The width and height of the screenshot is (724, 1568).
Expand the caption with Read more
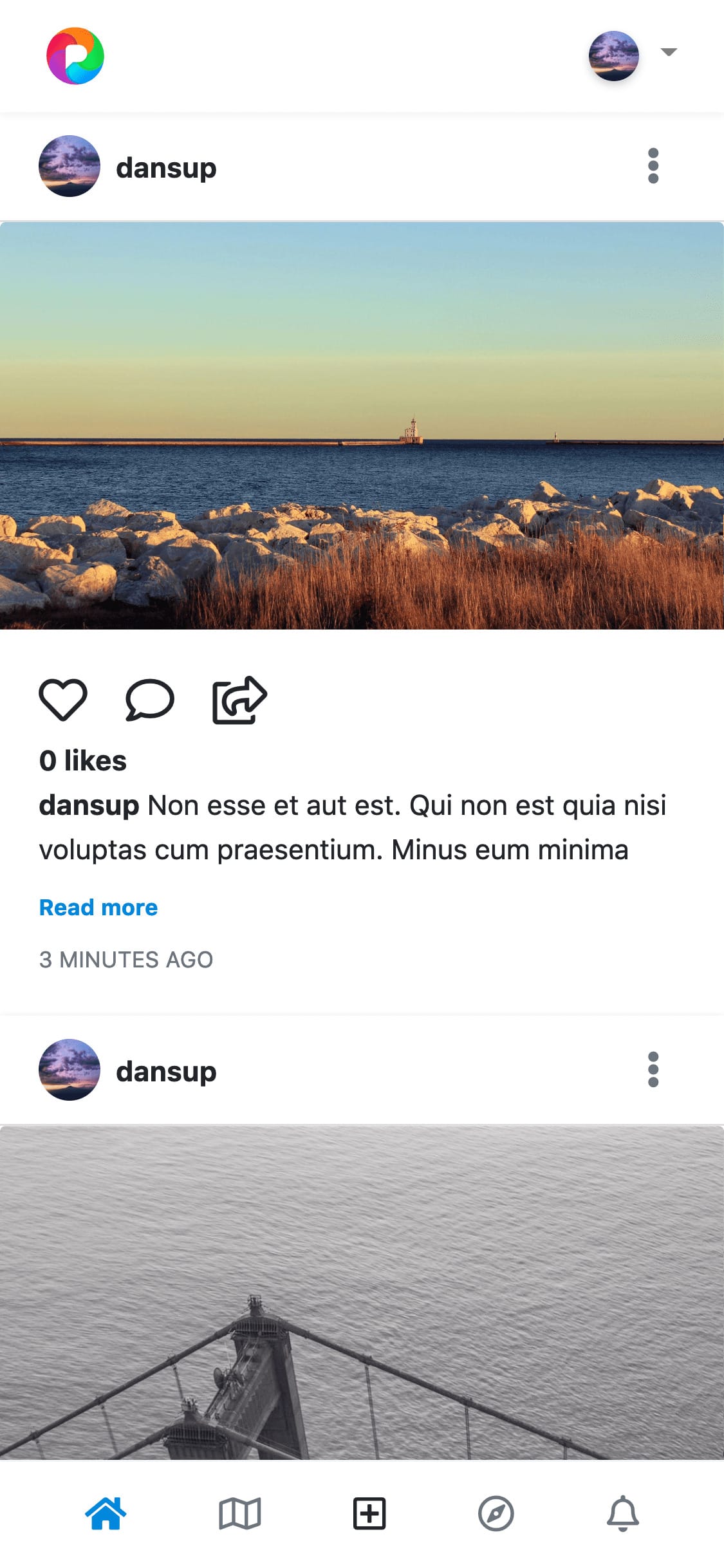pyautogui.click(x=98, y=907)
